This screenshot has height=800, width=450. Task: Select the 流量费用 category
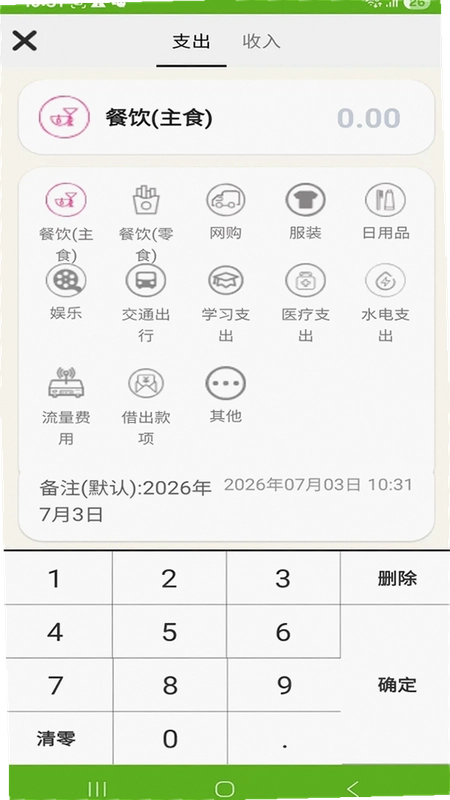(66, 406)
